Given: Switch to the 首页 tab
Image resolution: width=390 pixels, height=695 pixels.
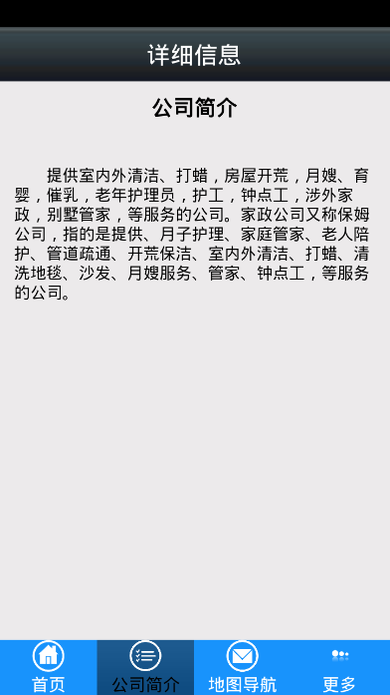Looking at the screenshot, I should coord(48,667).
